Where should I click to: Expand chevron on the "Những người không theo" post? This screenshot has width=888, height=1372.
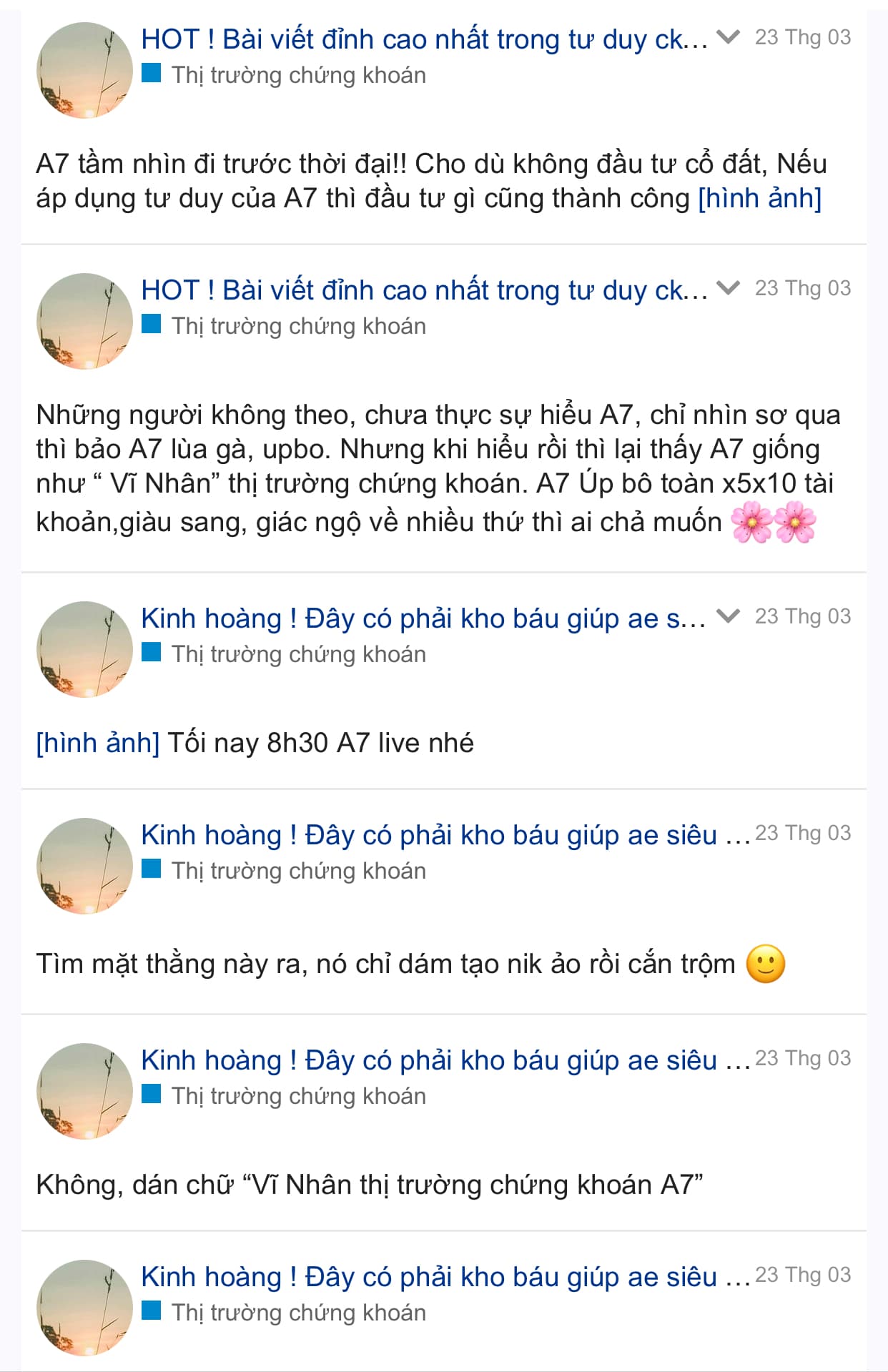click(728, 287)
